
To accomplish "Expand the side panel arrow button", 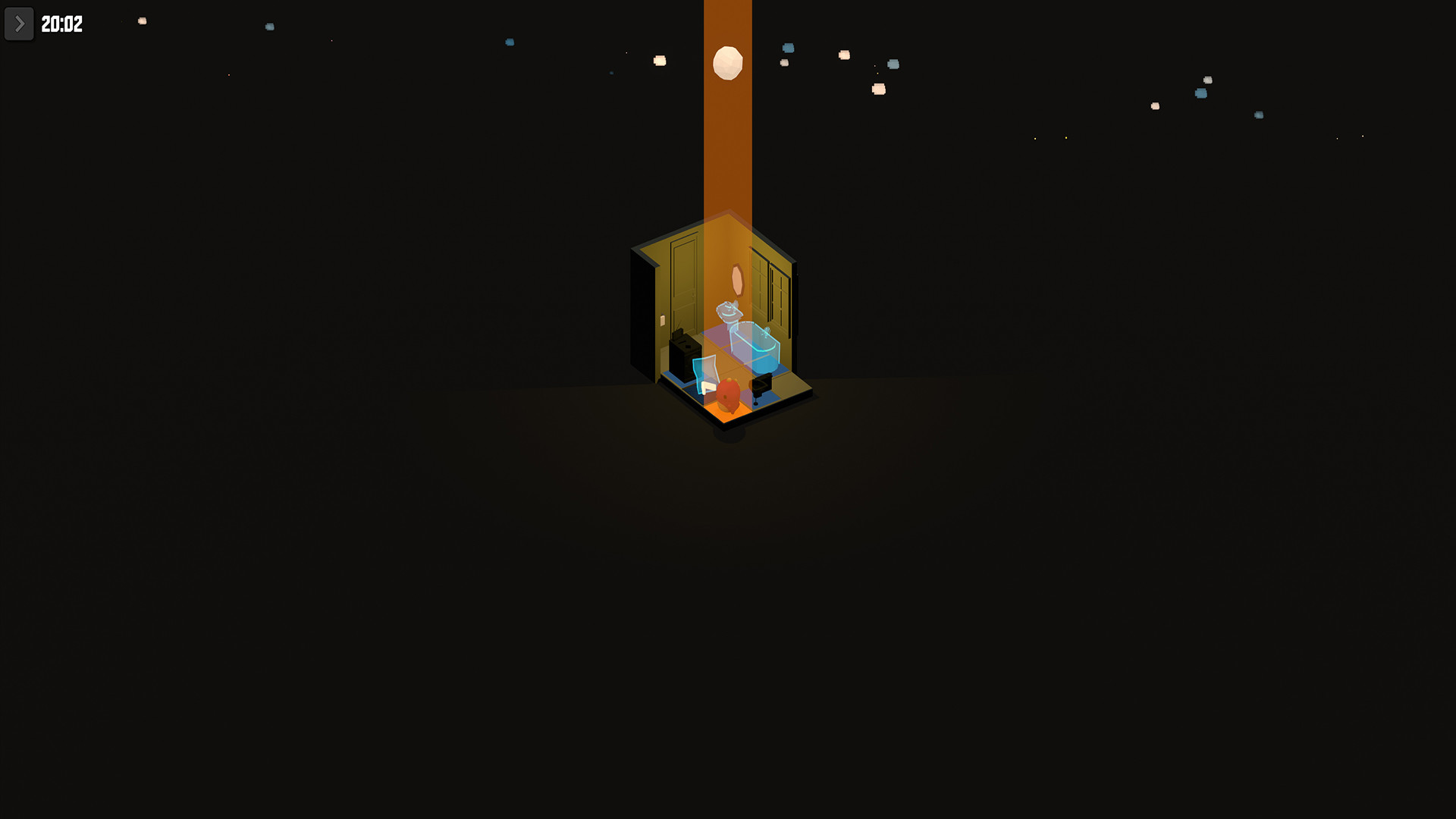I will (19, 24).
